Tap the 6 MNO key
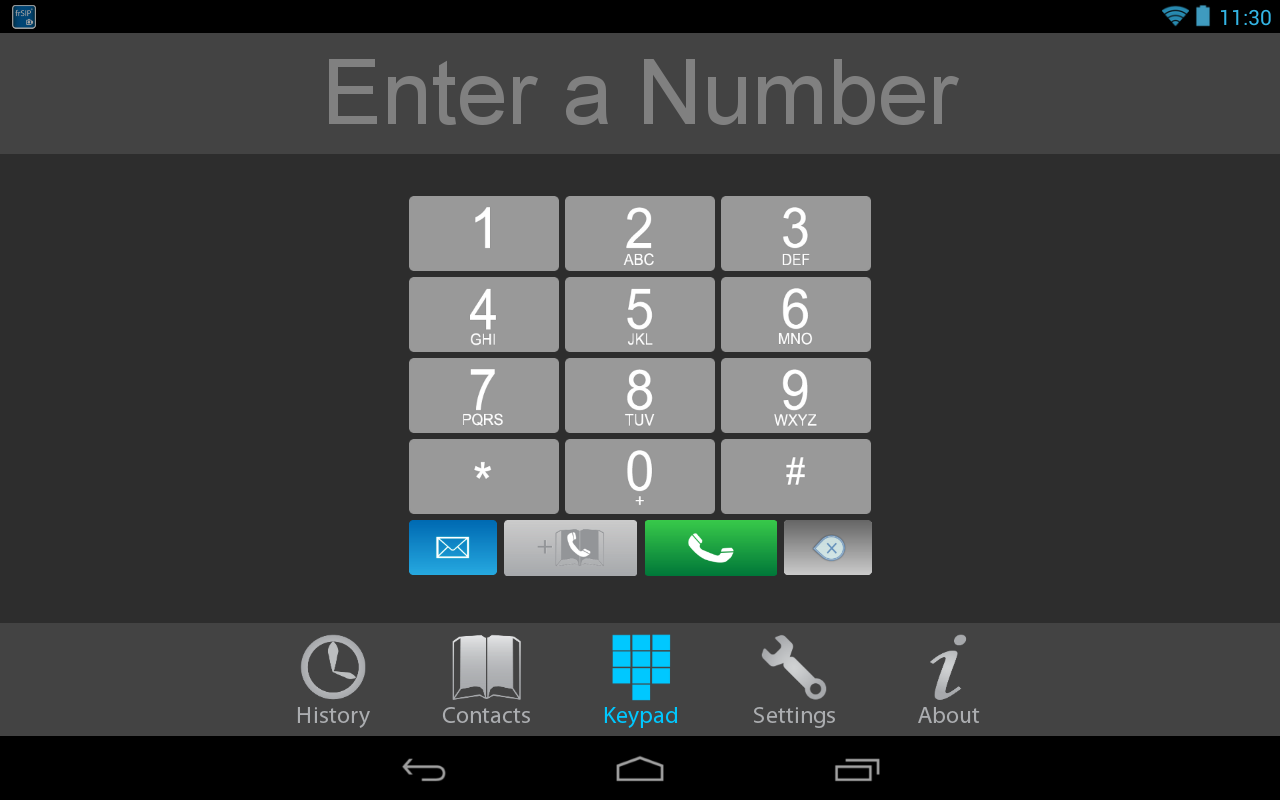This screenshot has width=1280, height=800. pyautogui.click(x=796, y=314)
